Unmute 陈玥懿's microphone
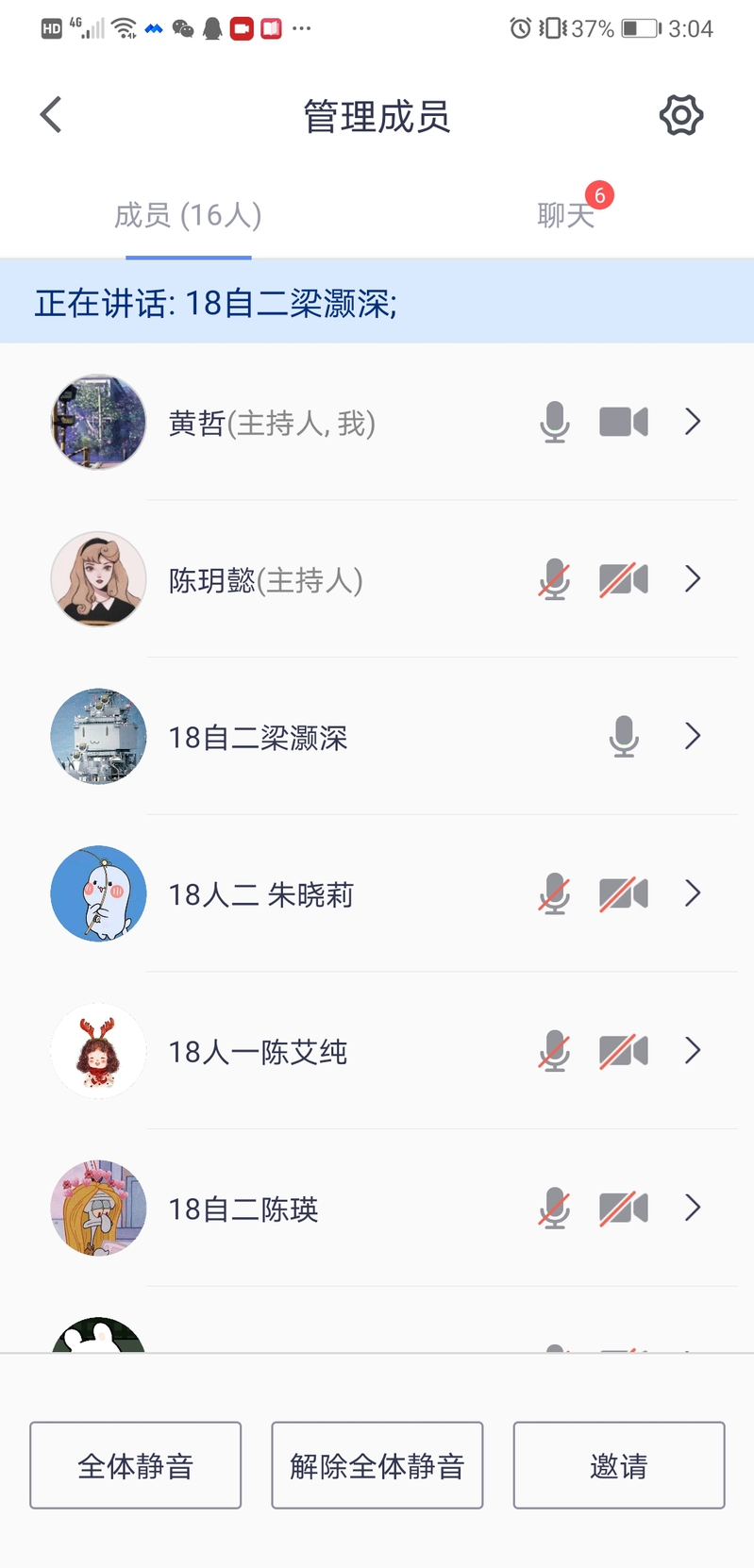This screenshot has height=1568, width=754. (555, 579)
